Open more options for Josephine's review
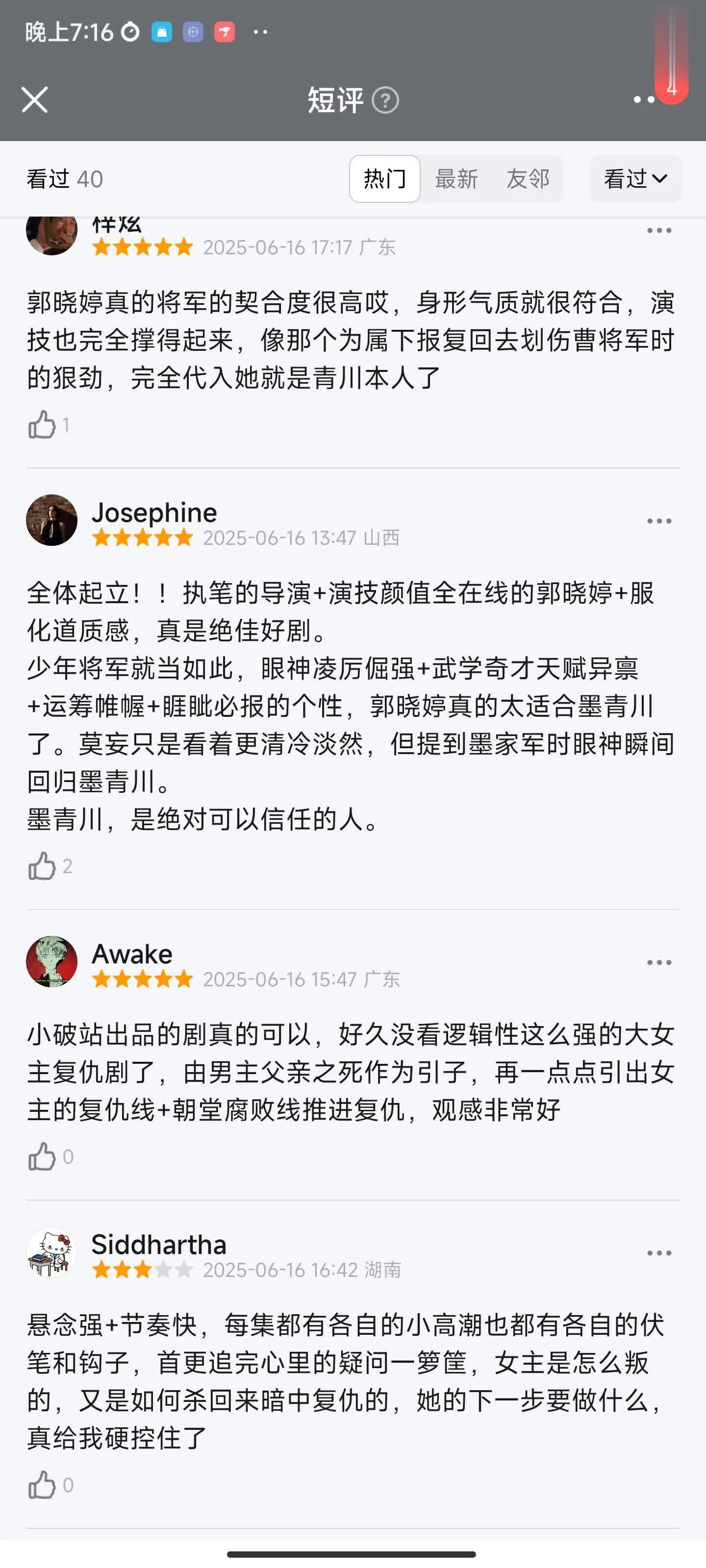Viewport: 706px width, 1568px height. pos(658,521)
